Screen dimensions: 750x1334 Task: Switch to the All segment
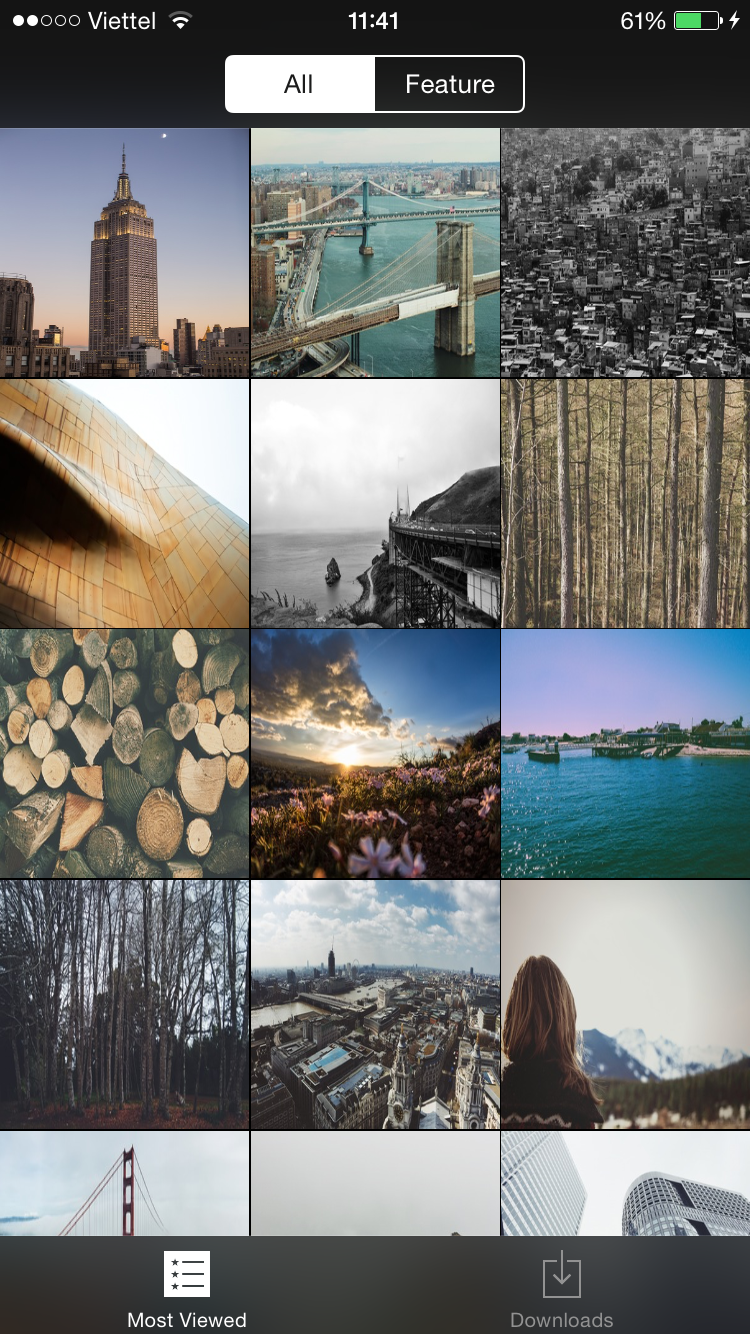click(x=299, y=84)
